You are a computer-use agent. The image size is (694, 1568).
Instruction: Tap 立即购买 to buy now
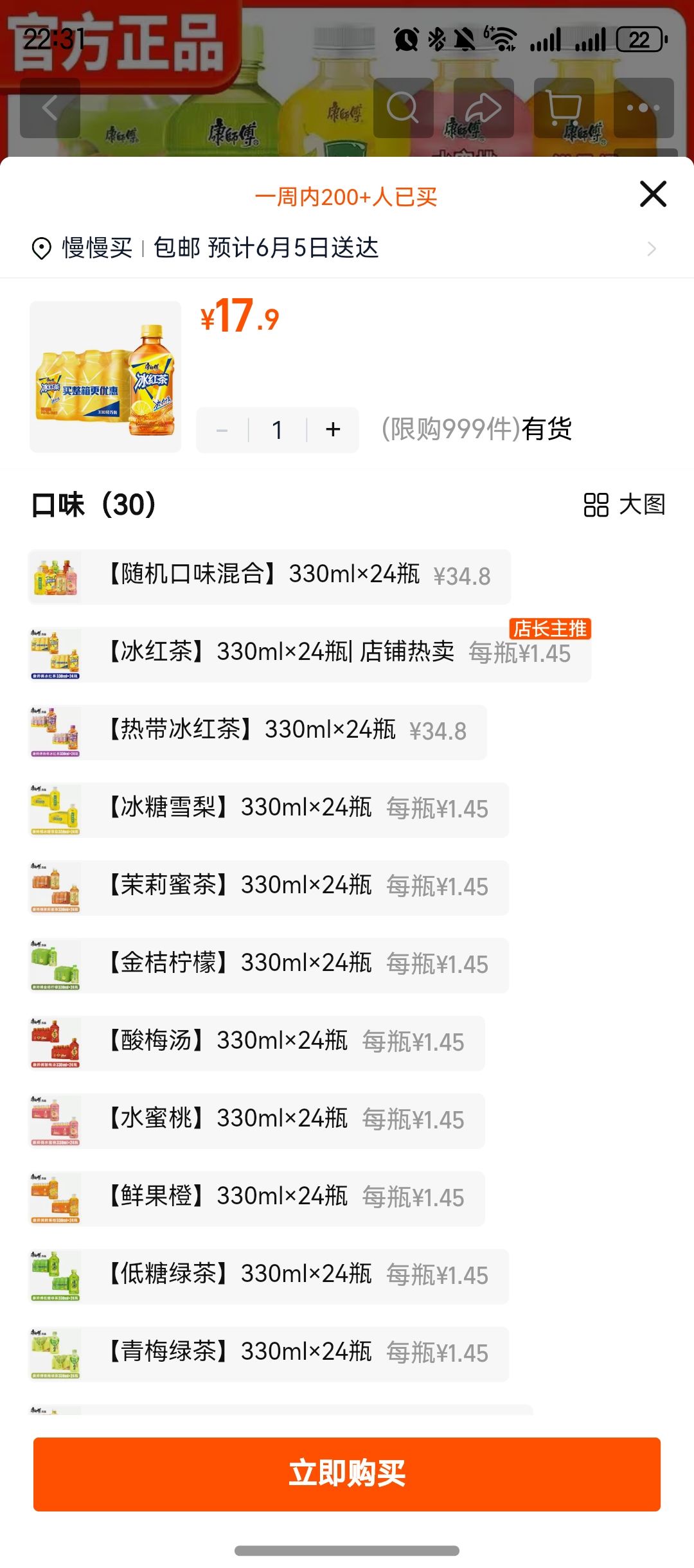click(347, 1474)
